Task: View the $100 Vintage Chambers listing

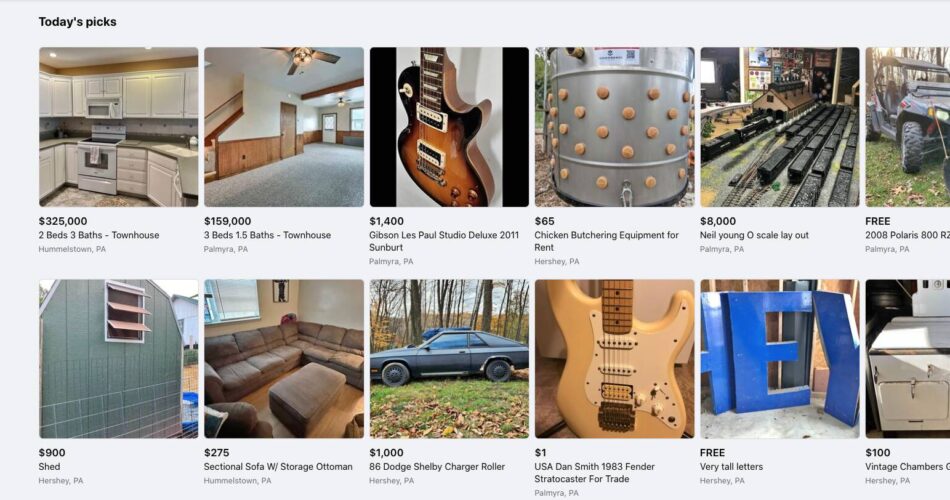Action: (907, 358)
